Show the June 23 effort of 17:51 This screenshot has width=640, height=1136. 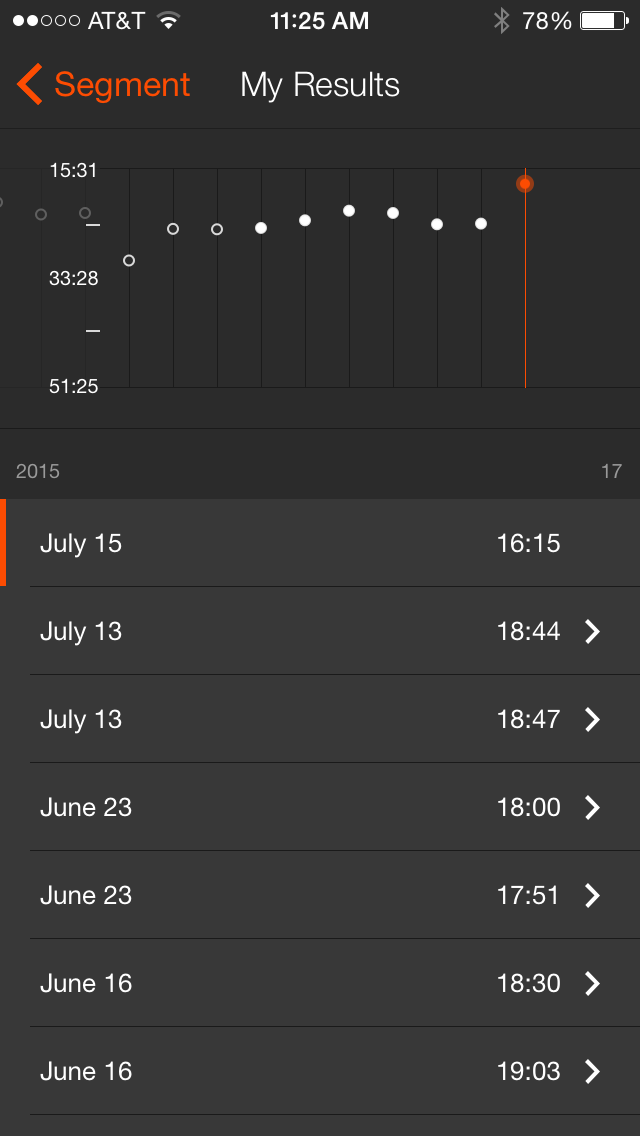320,895
